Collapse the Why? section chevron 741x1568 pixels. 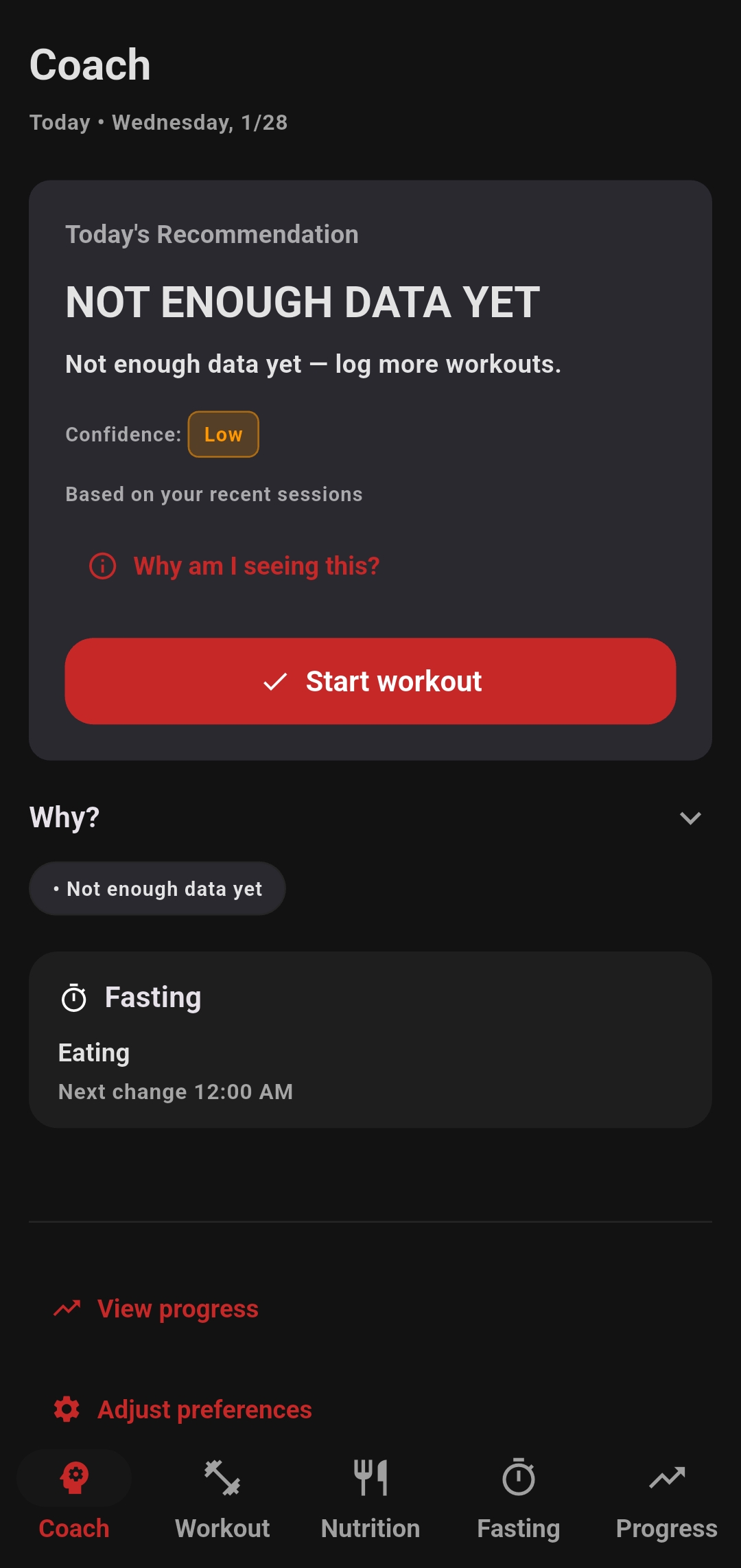(x=691, y=818)
